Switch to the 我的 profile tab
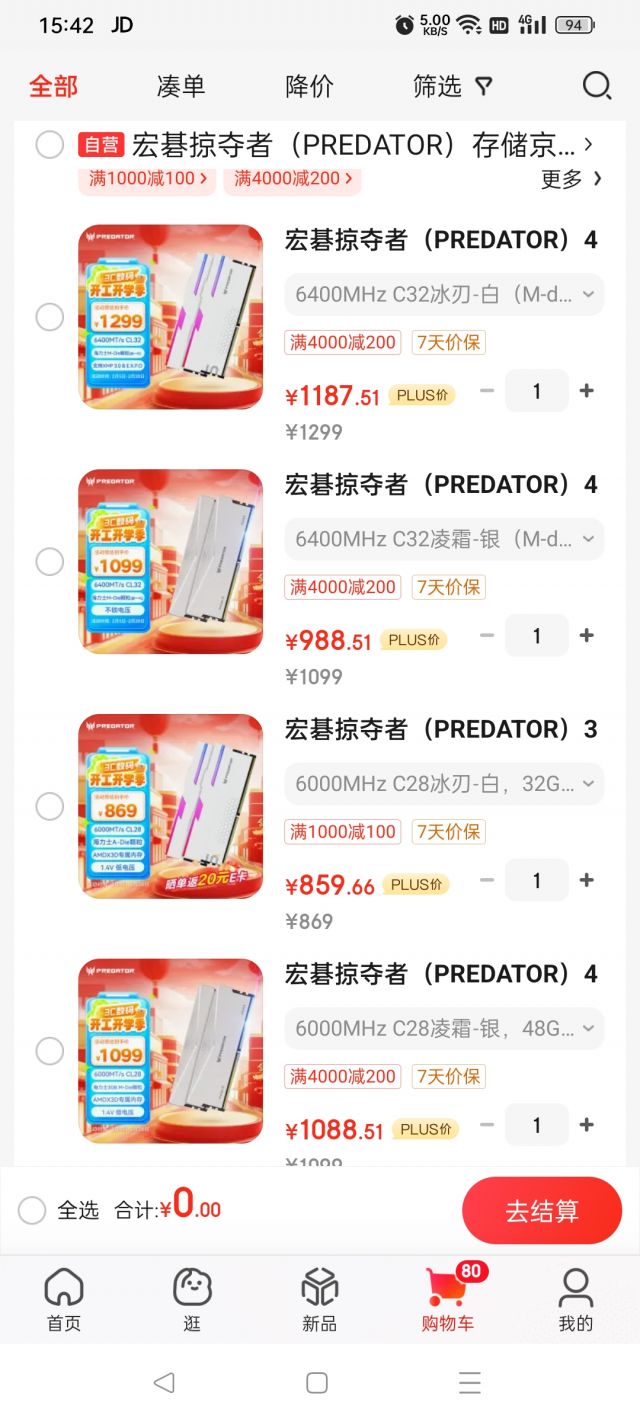The height and width of the screenshot is (1422, 640). [575, 1299]
